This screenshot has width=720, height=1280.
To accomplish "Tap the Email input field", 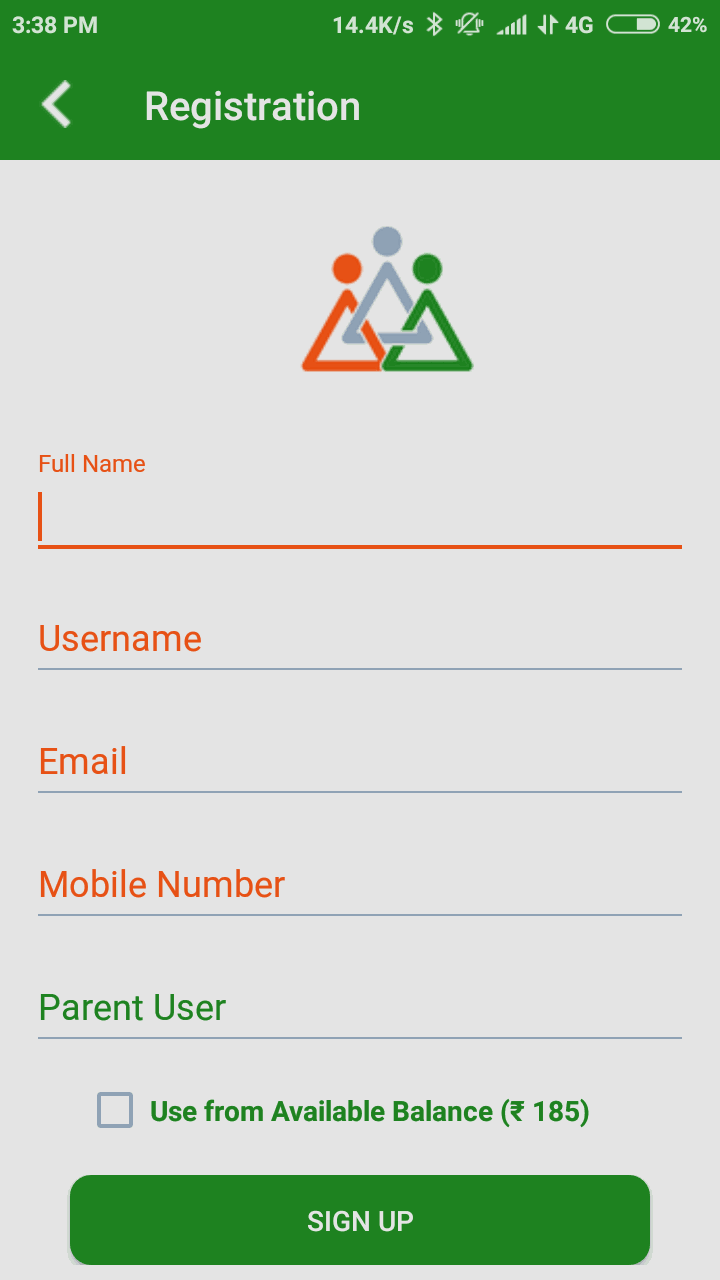I will [x=360, y=762].
